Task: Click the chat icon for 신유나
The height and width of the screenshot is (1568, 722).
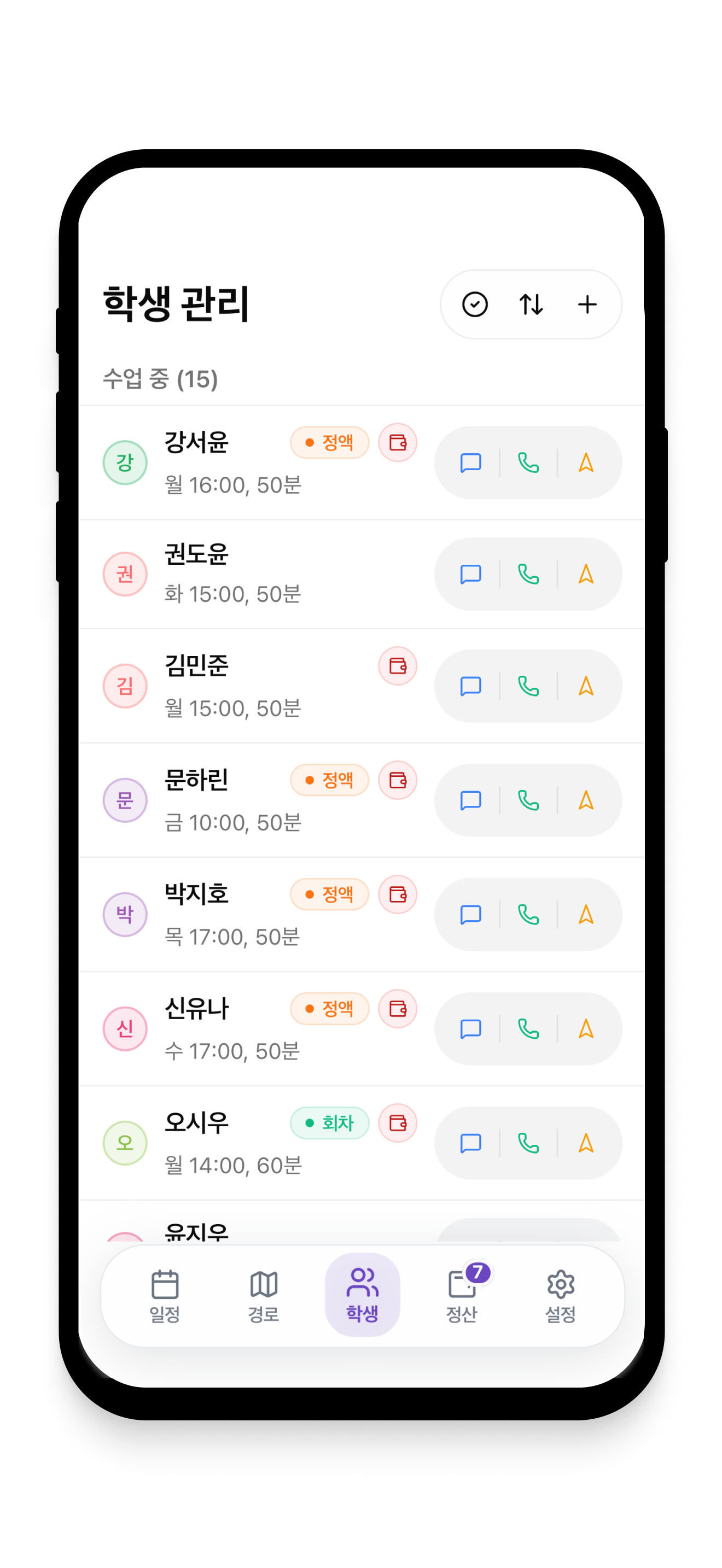Action: 470,1029
